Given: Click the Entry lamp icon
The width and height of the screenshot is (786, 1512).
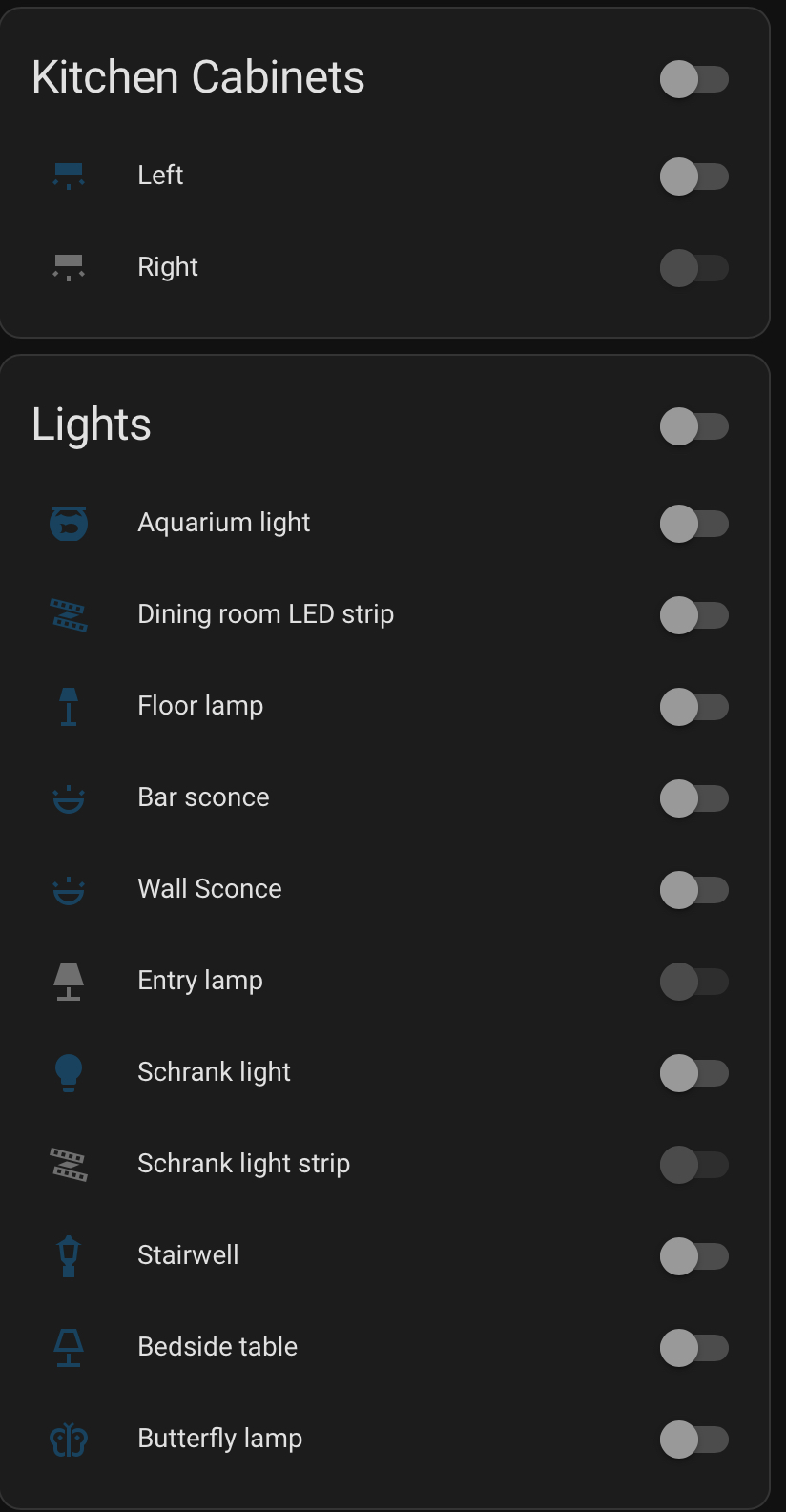Looking at the screenshot, I should pos(68,981).
